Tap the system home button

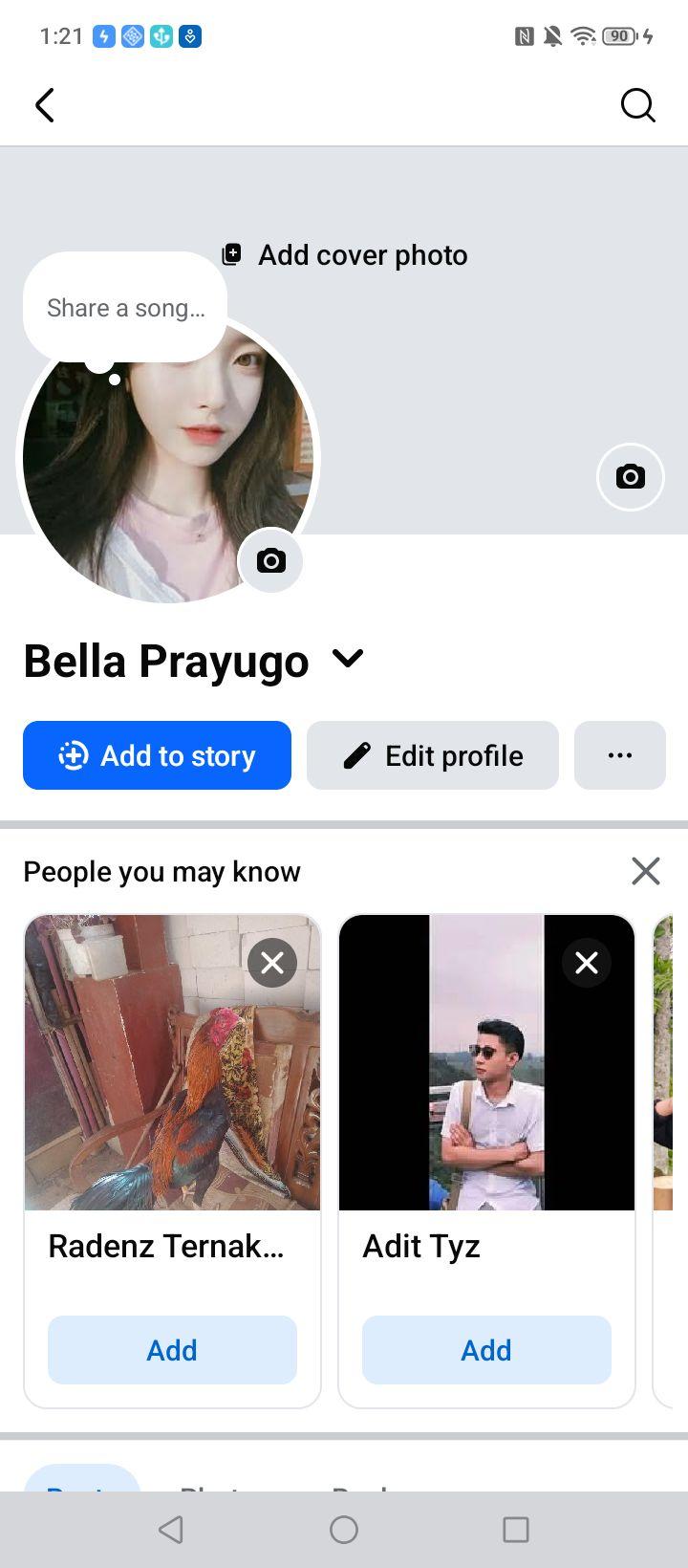(x=344, y=1530)
